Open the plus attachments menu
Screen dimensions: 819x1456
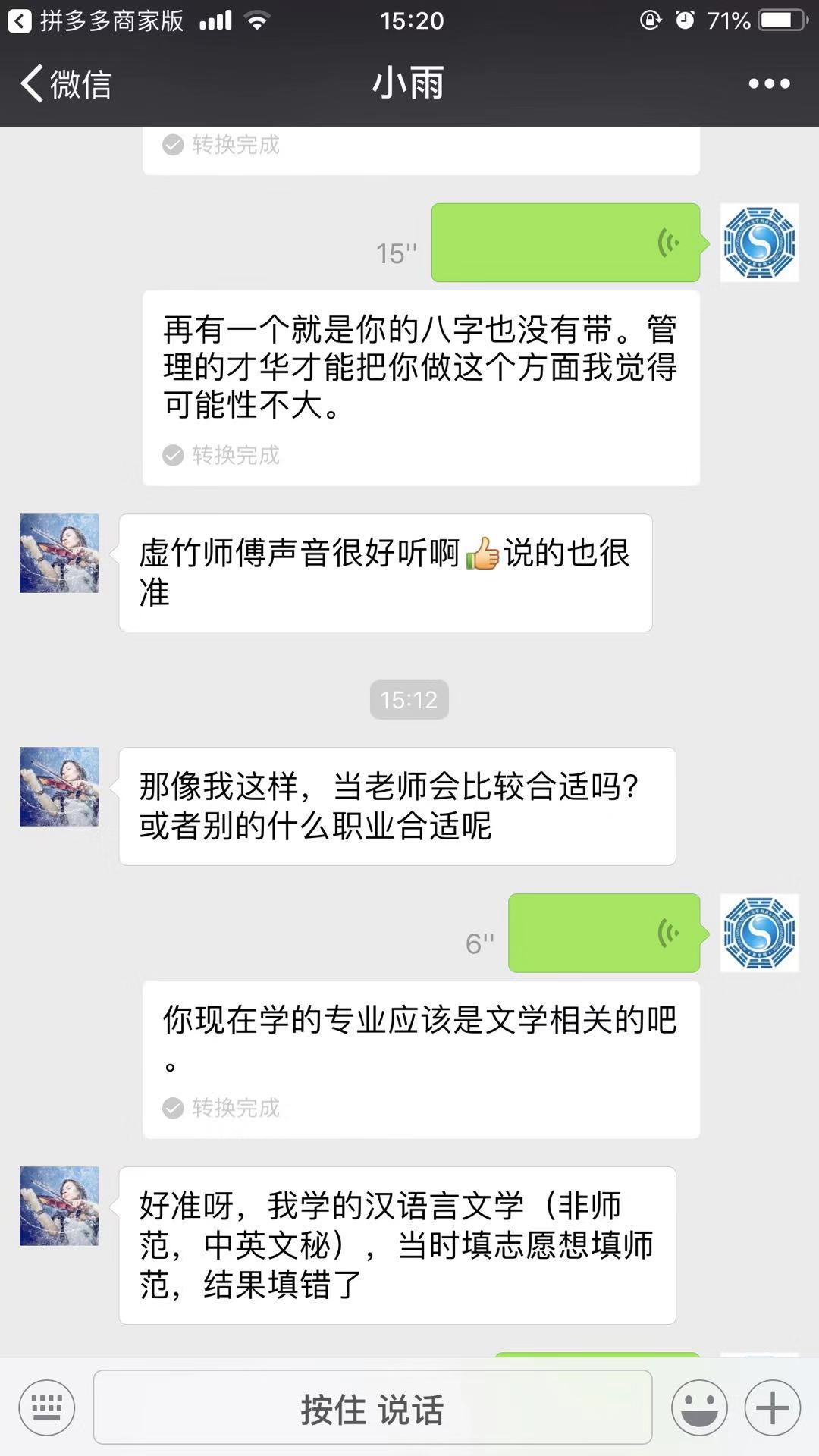[x=772, y=1408]
